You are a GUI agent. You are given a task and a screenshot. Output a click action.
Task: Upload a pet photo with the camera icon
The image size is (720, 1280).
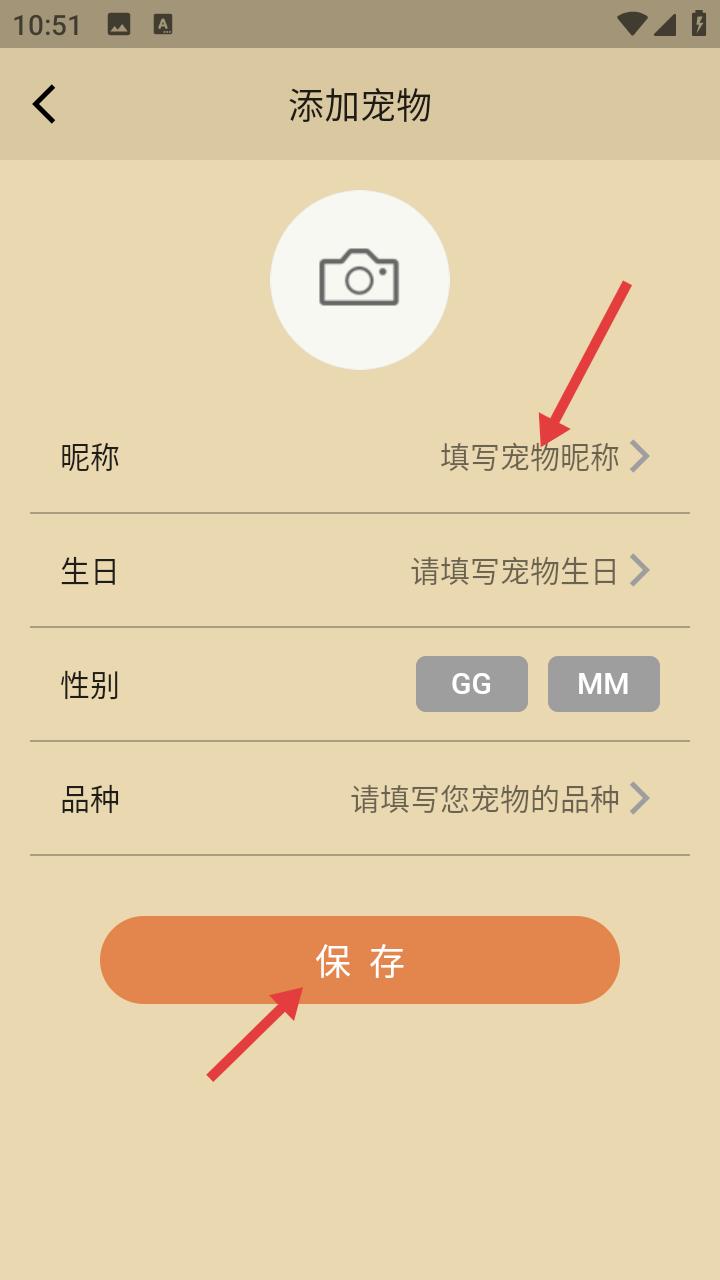click(x=359, y=279)
